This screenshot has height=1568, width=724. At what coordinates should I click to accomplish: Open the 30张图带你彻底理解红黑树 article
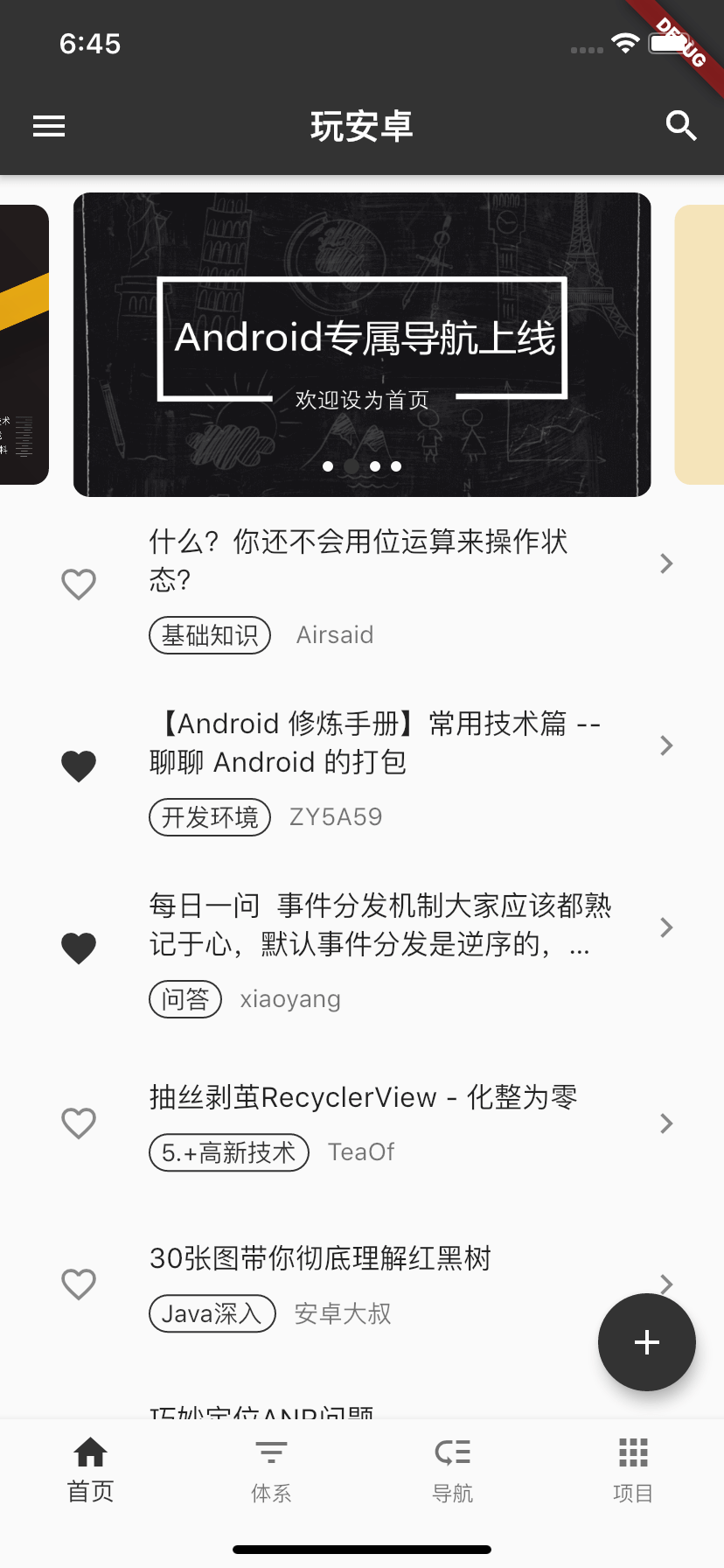point(321,1258)
